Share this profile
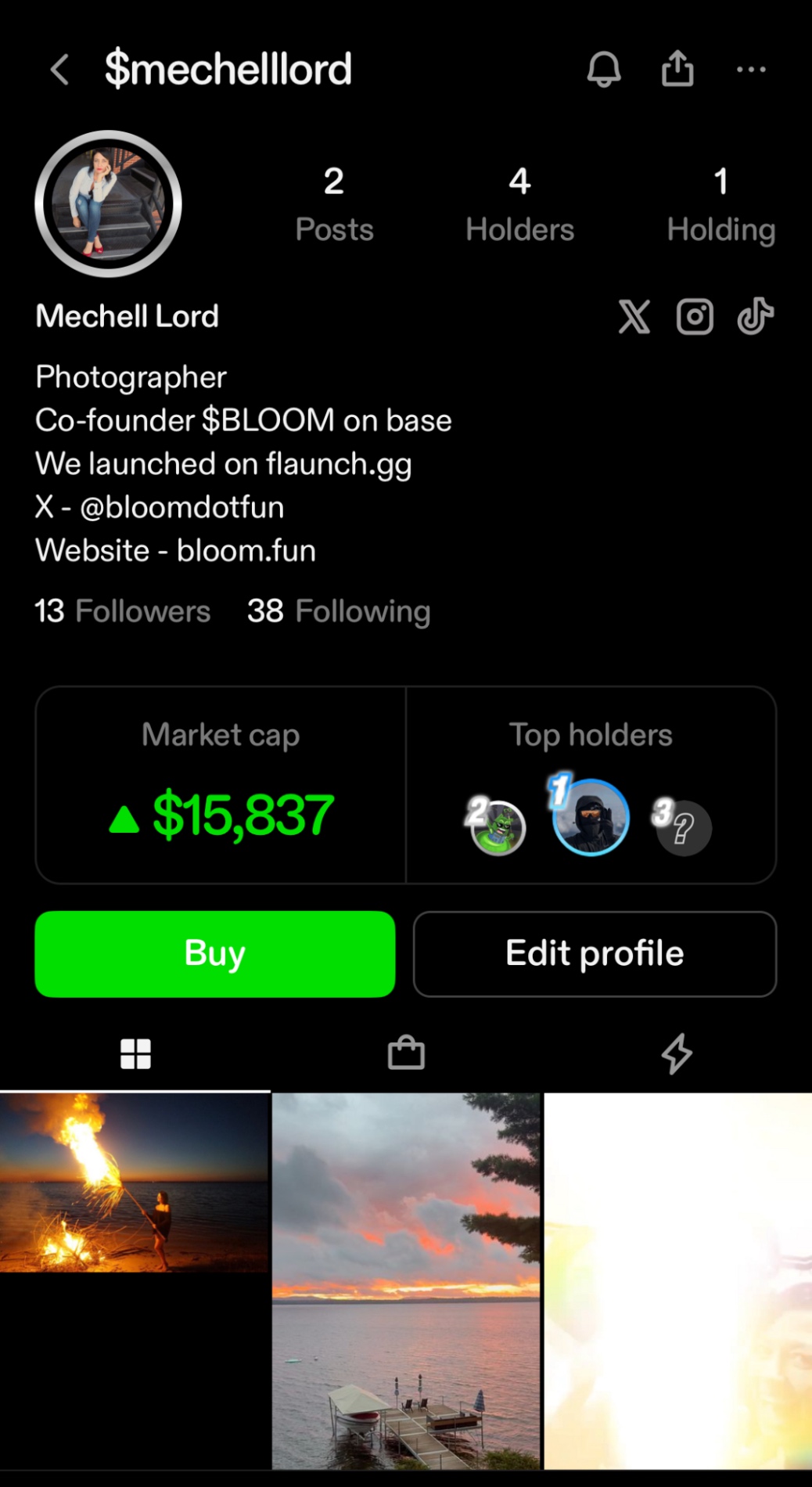812x1487 pixels. point(677,69)
